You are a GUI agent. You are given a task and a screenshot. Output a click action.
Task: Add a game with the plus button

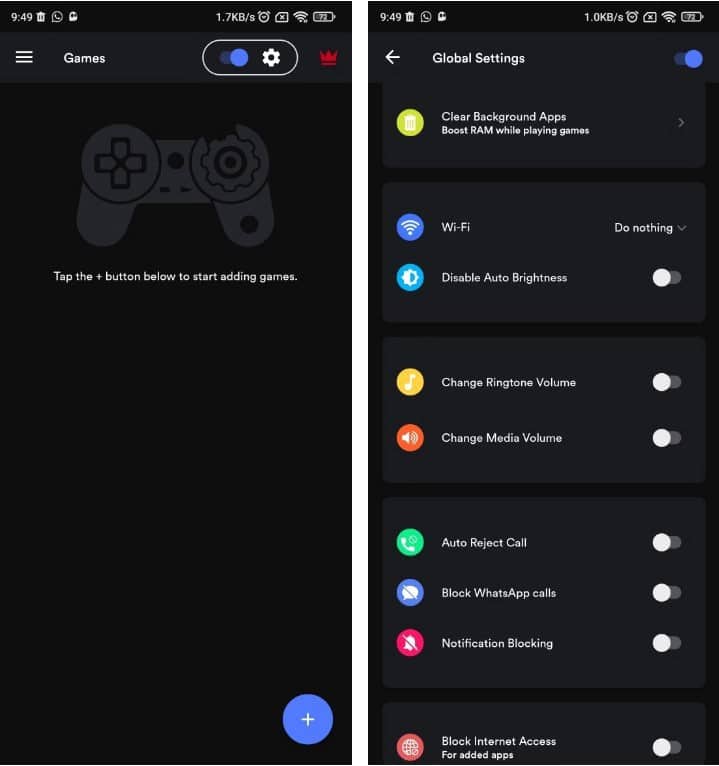tap(307, 719)
